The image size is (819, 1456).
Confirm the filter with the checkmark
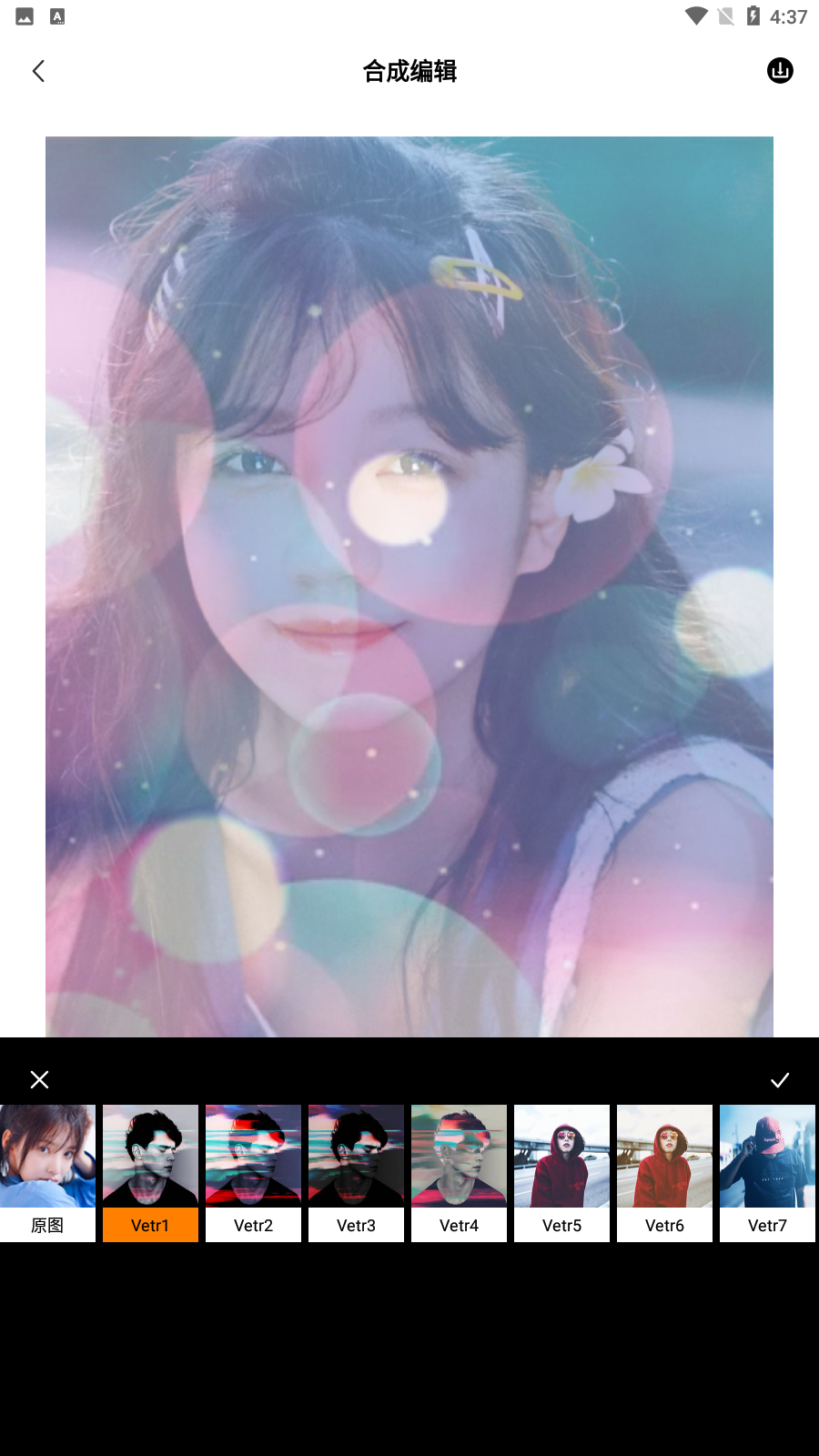click(x=780, y=1080)
